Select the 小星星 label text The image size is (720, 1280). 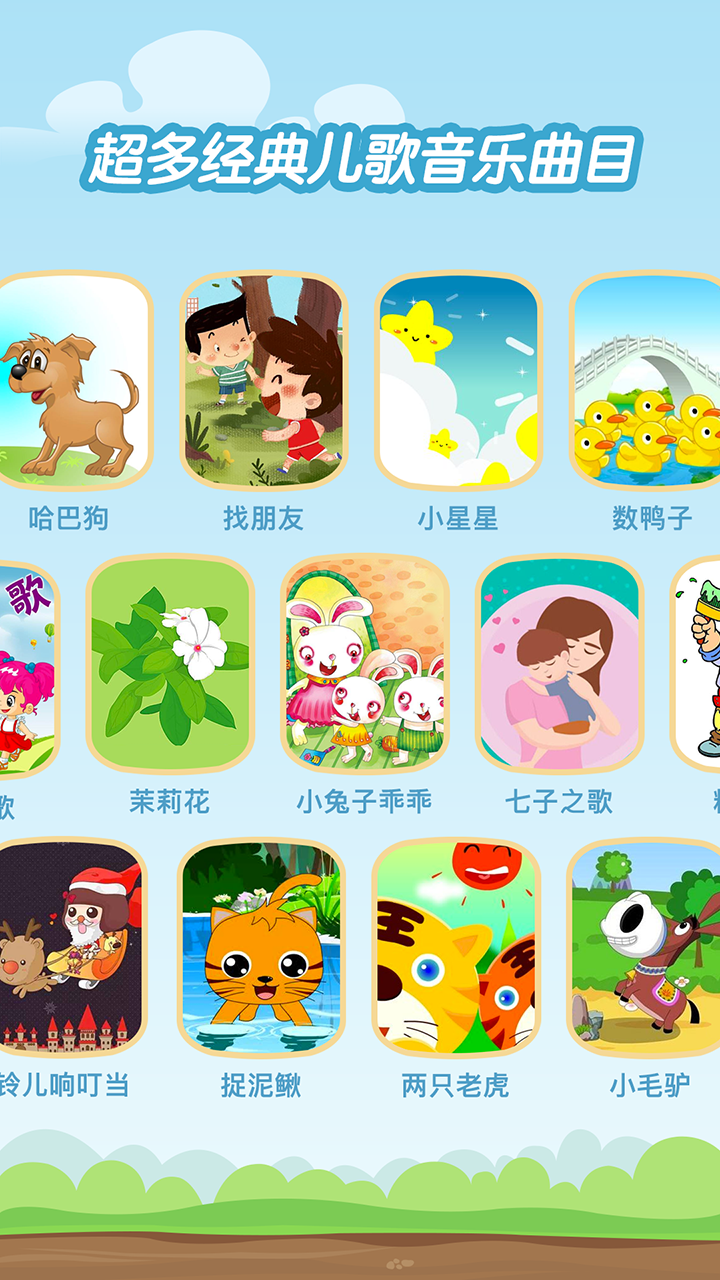(455, 516)
